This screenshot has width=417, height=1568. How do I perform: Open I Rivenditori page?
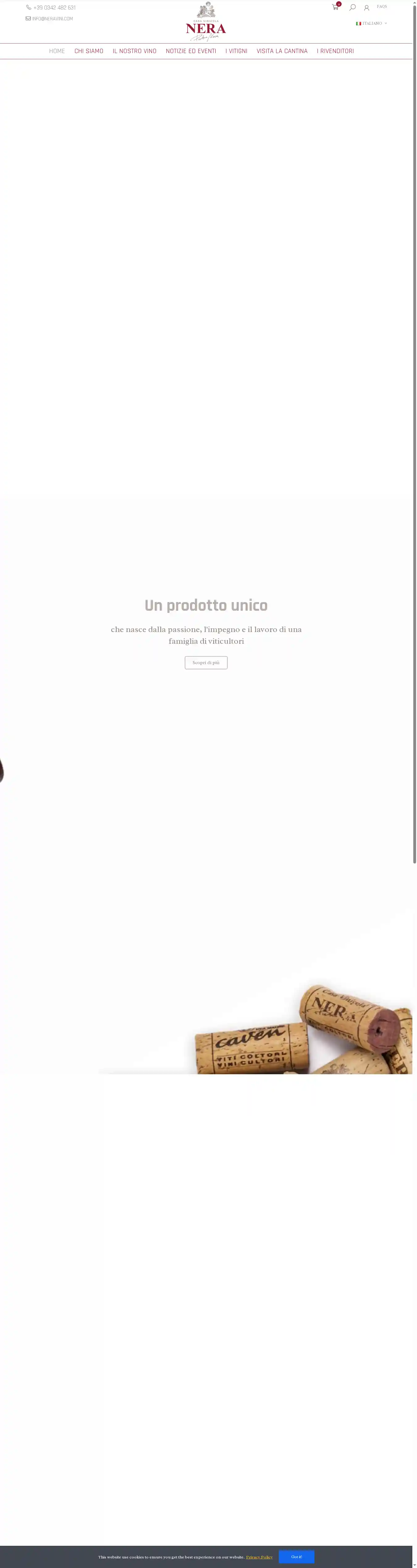335,51
